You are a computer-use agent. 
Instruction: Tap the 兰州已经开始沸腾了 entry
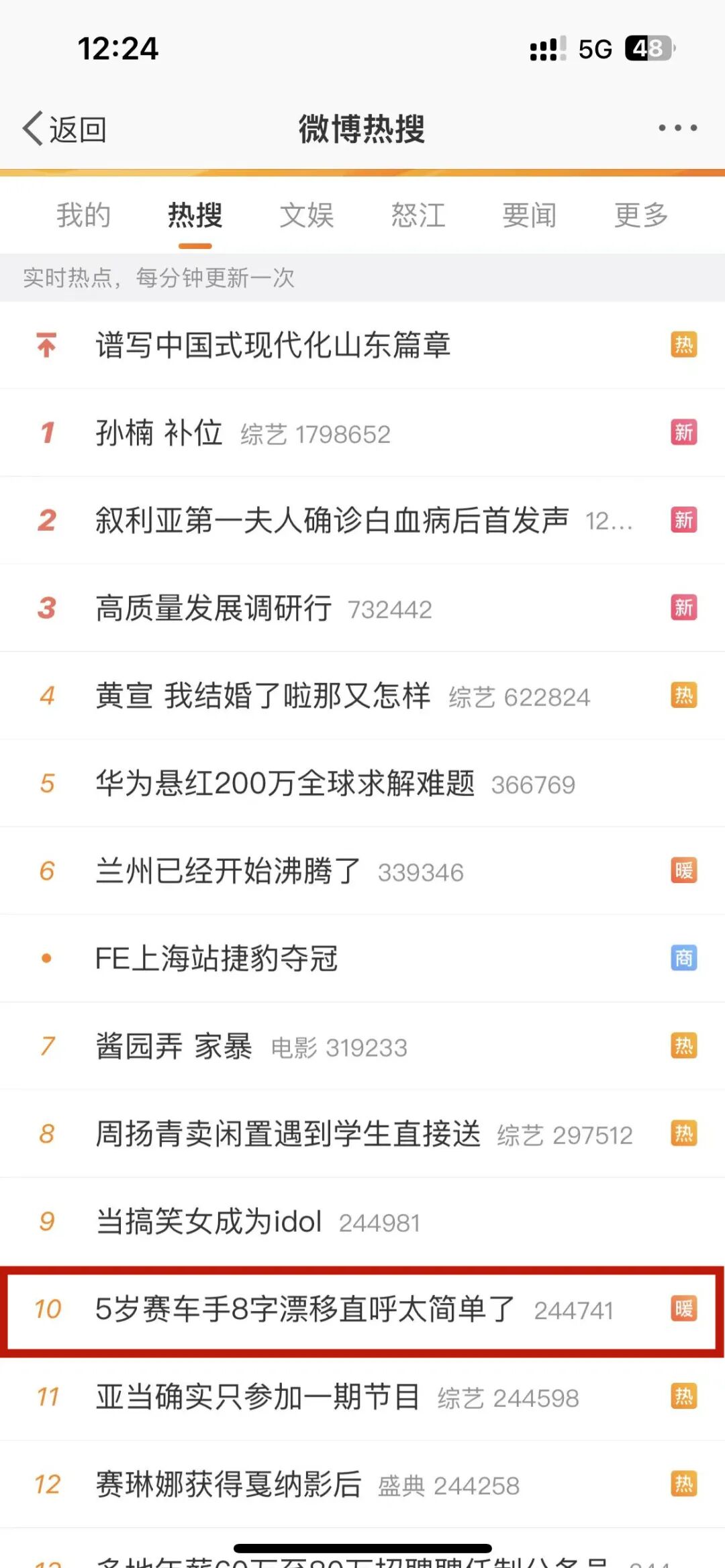[x=228, y=872]
